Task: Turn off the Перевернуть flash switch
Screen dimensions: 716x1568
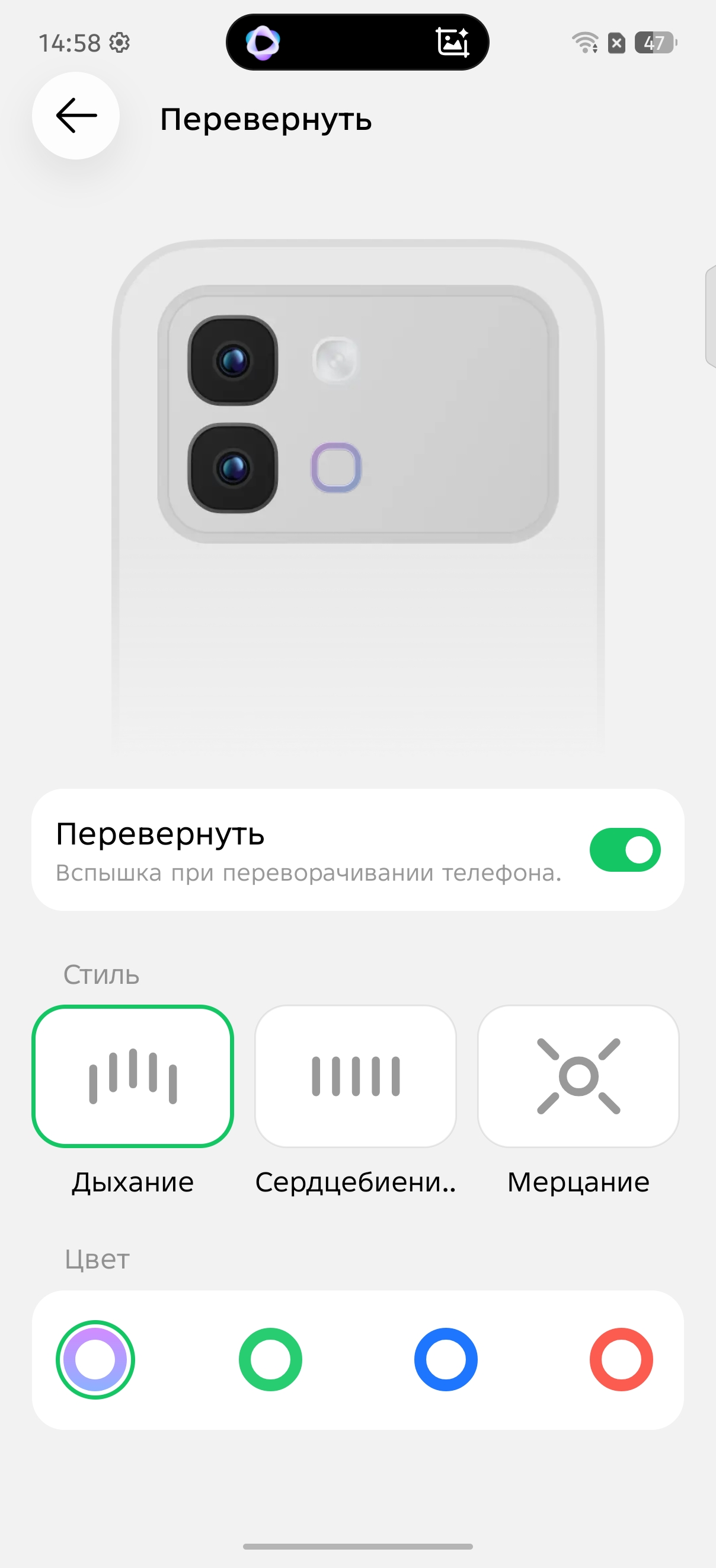Action: (x=625, y=850)
